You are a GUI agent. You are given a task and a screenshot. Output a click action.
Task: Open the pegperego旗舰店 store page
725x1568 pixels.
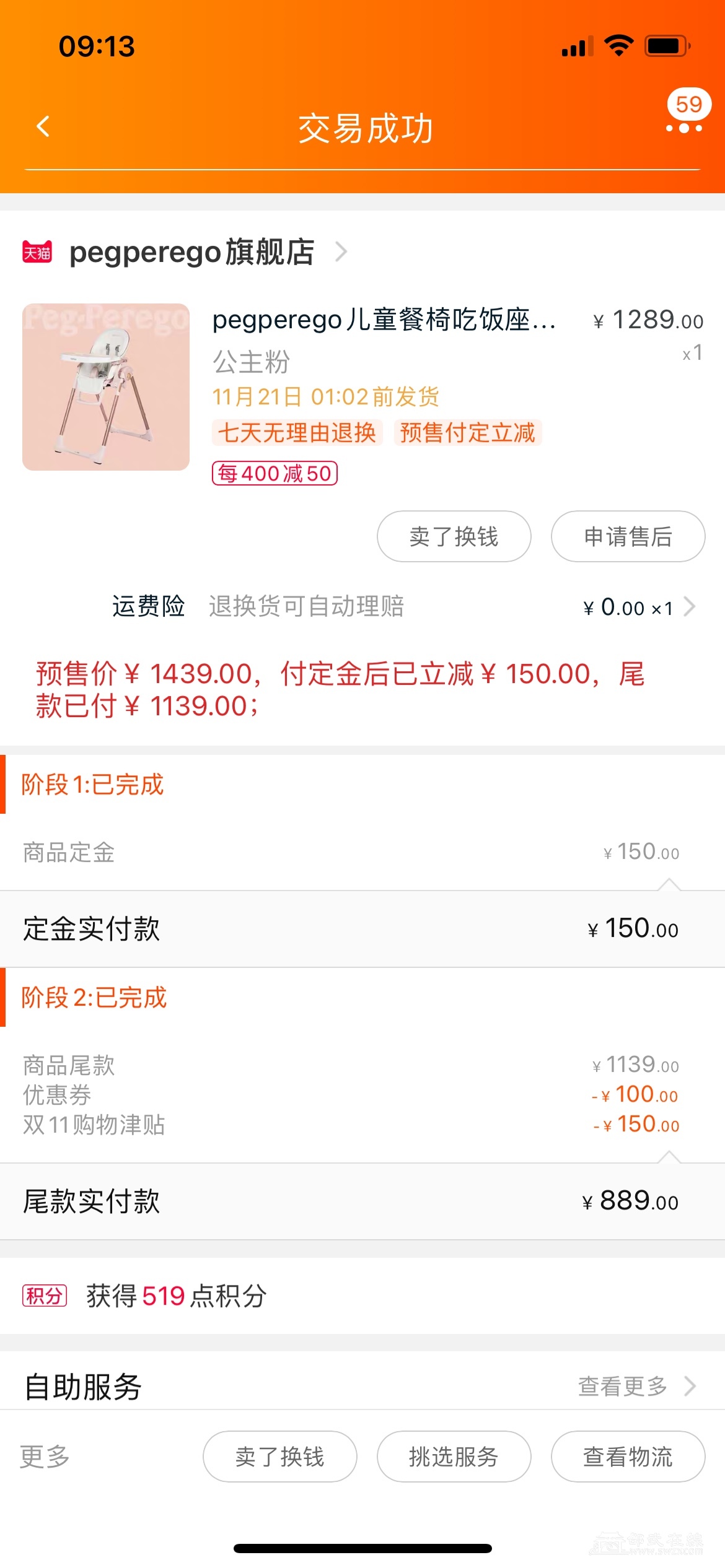(x=192, y=252)
